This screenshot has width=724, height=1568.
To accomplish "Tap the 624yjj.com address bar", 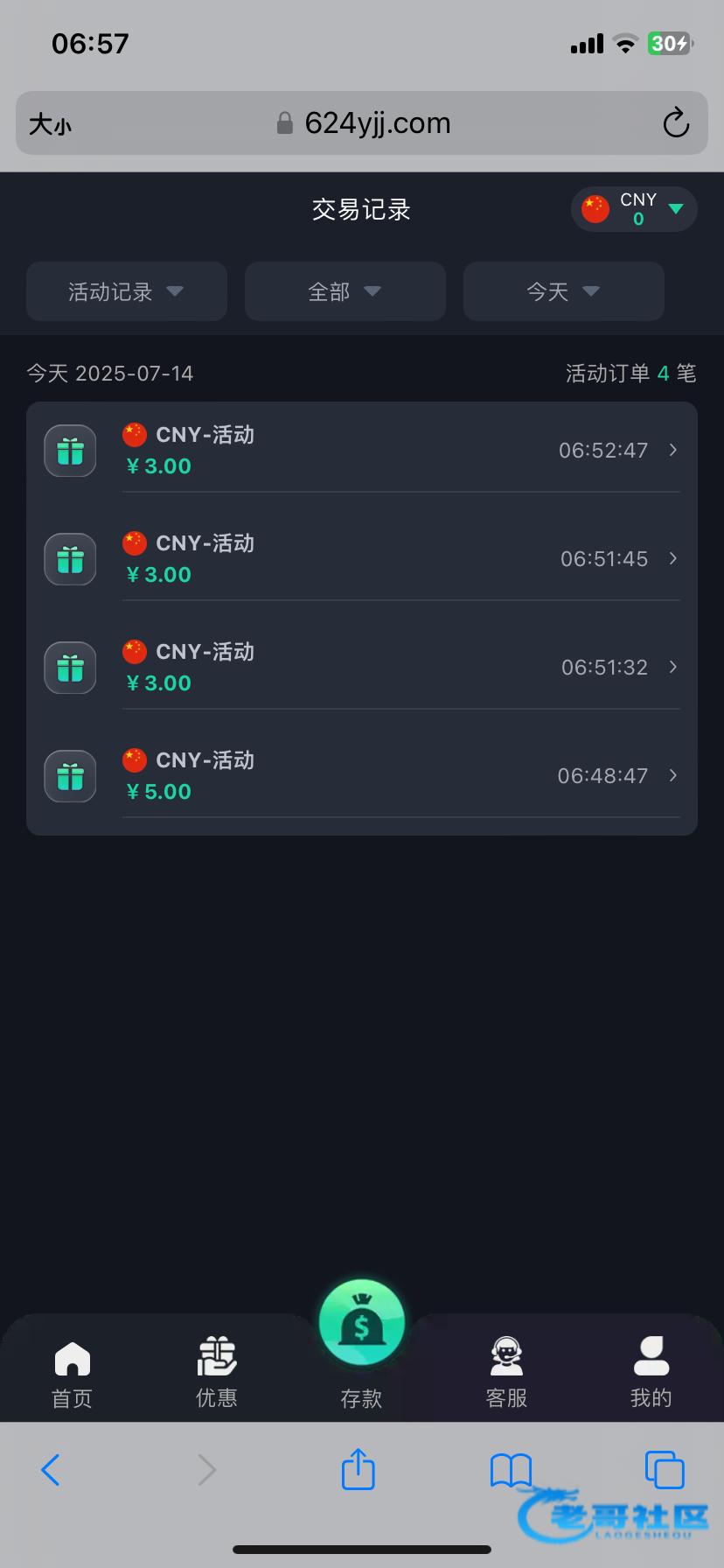I will [x=362, y=123].
